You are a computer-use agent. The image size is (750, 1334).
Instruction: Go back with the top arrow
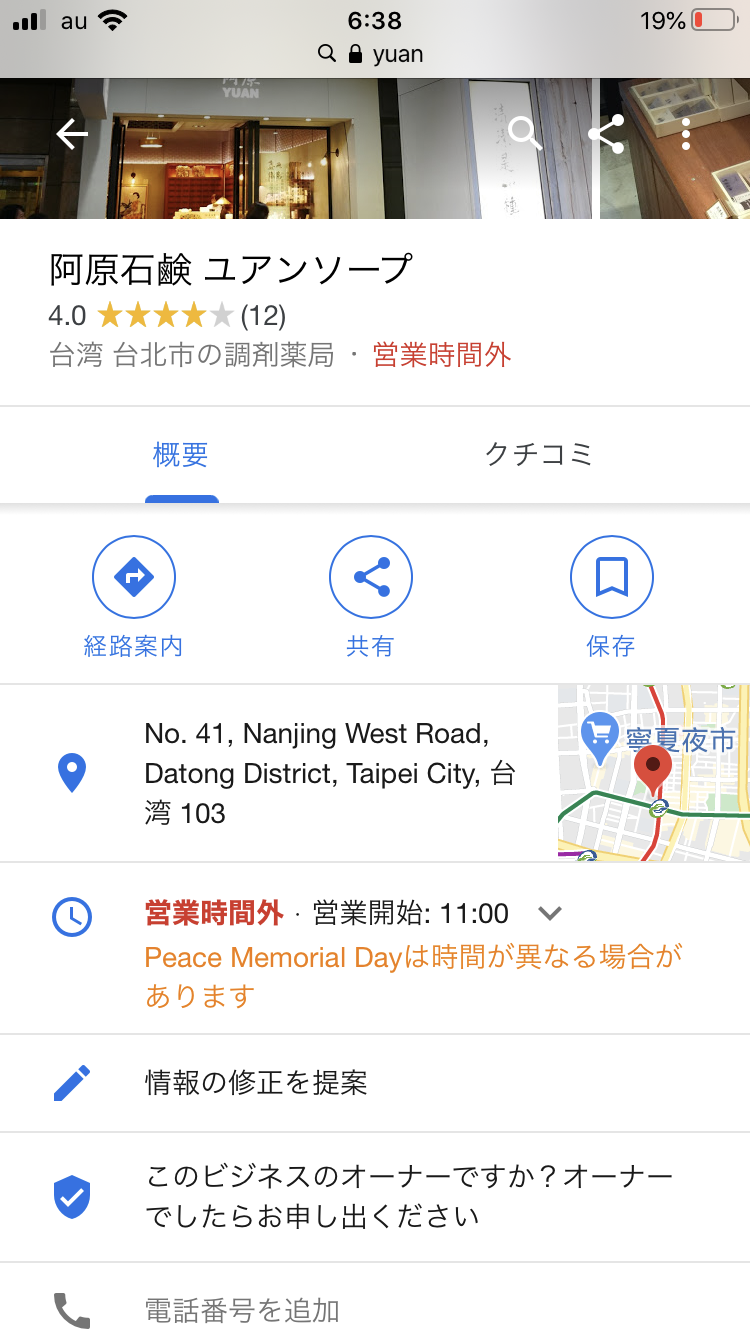(x=72, y=134)
